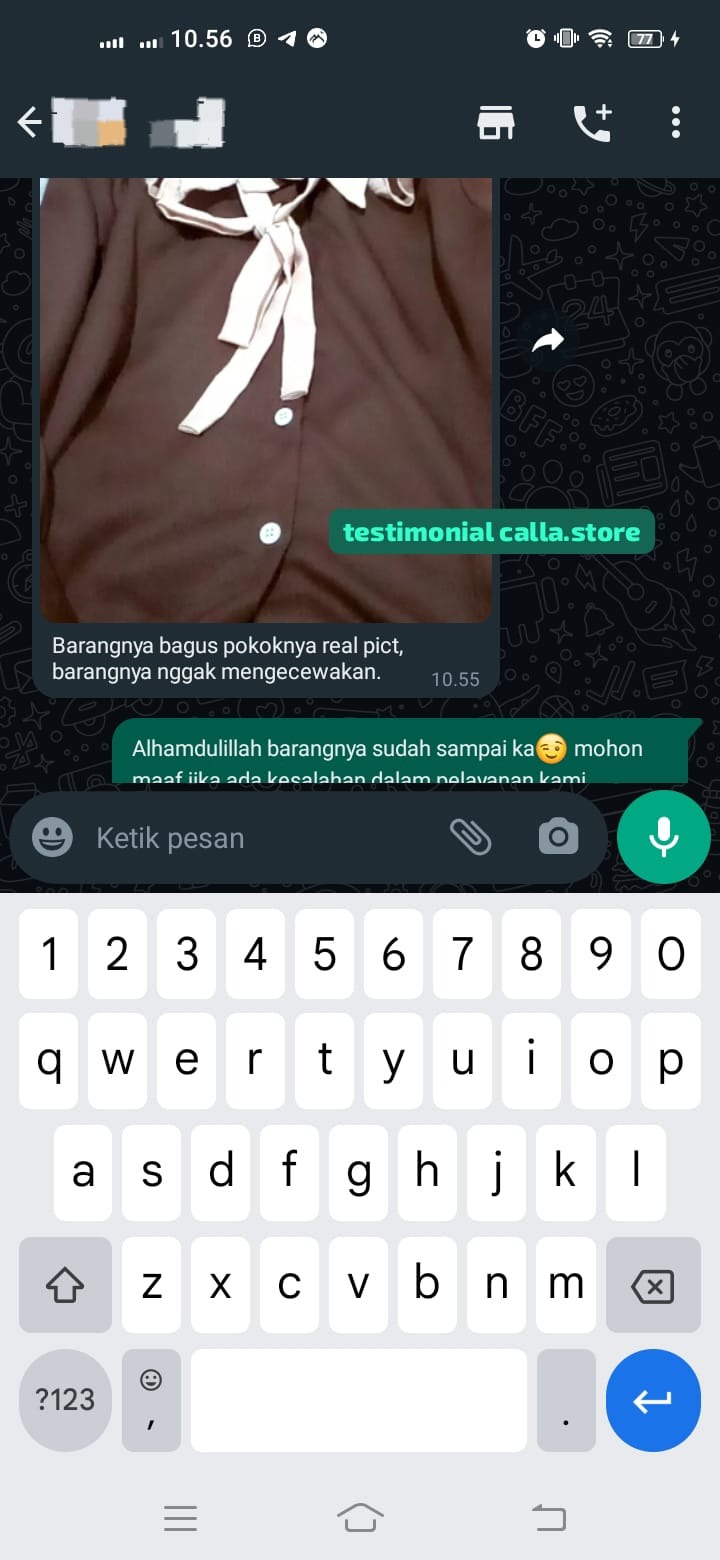Go back to the chat list

coord(29,123)
